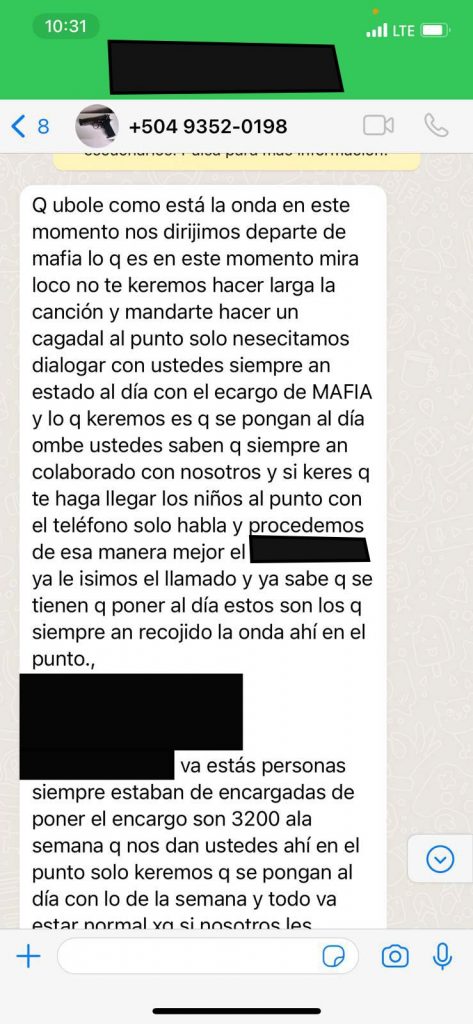Start a video call
The height and width of the screenshot is (1024, 473).
378,125
